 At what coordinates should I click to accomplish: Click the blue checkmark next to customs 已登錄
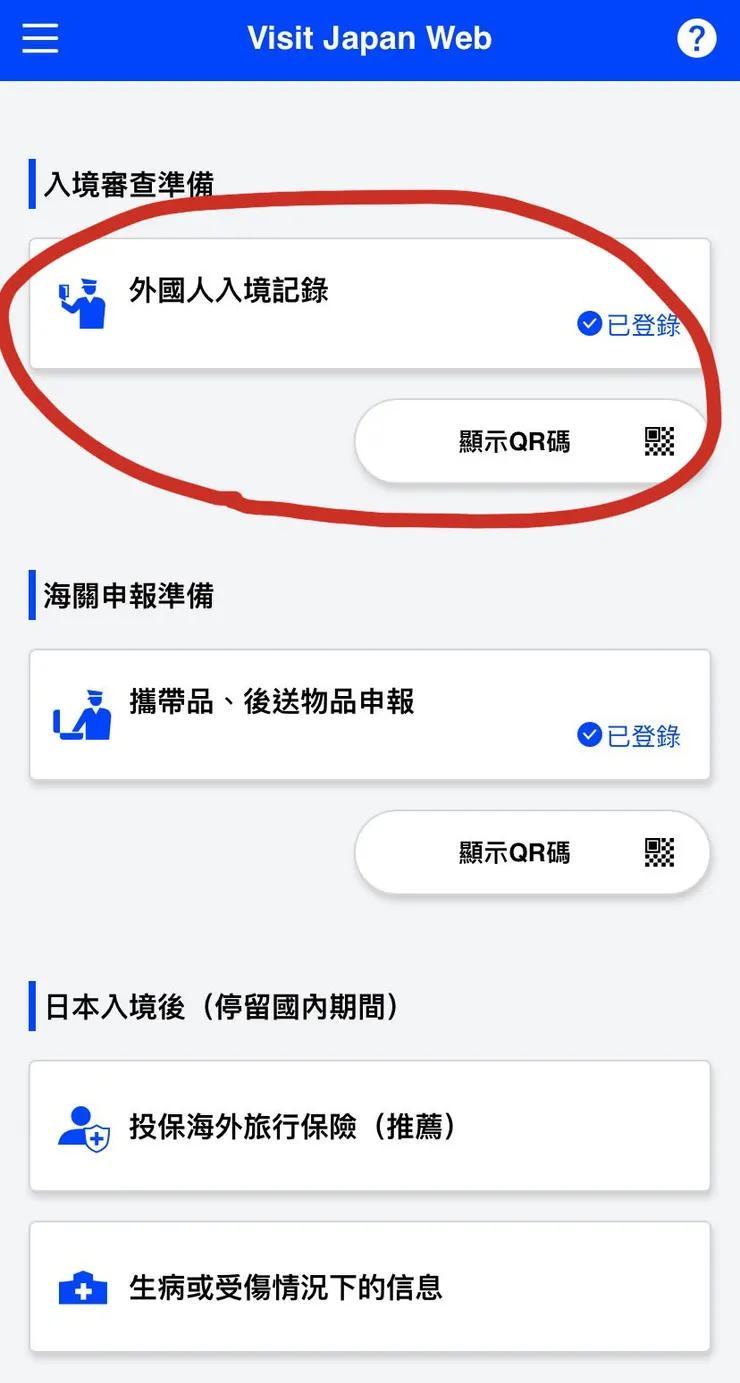pyautogui.click(x=589, y=736)
